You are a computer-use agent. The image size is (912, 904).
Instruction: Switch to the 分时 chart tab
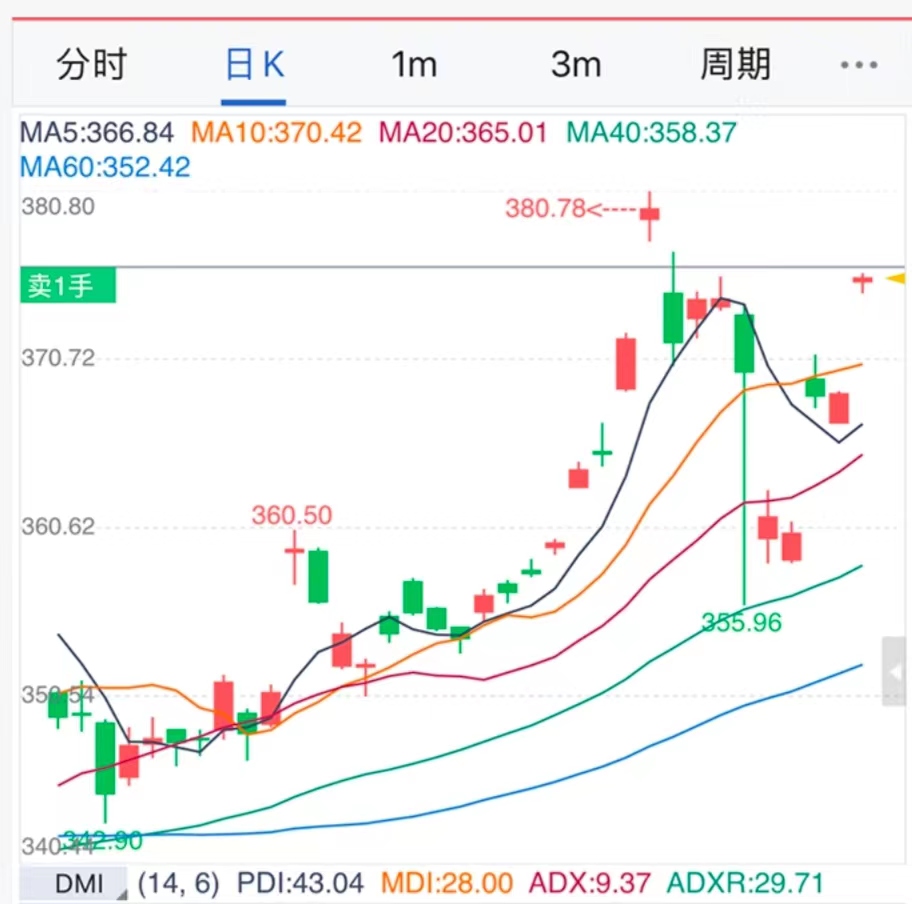tap(92, 65)
